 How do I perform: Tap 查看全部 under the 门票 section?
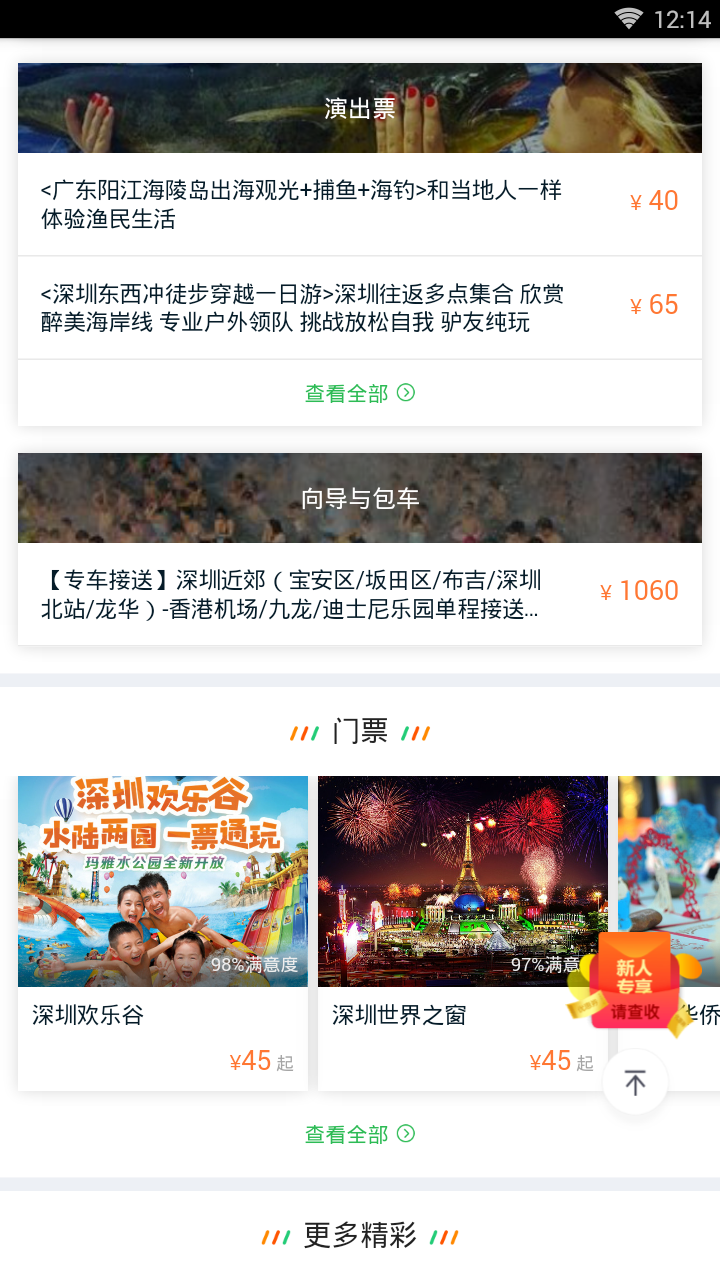[x=360, y=1134]
